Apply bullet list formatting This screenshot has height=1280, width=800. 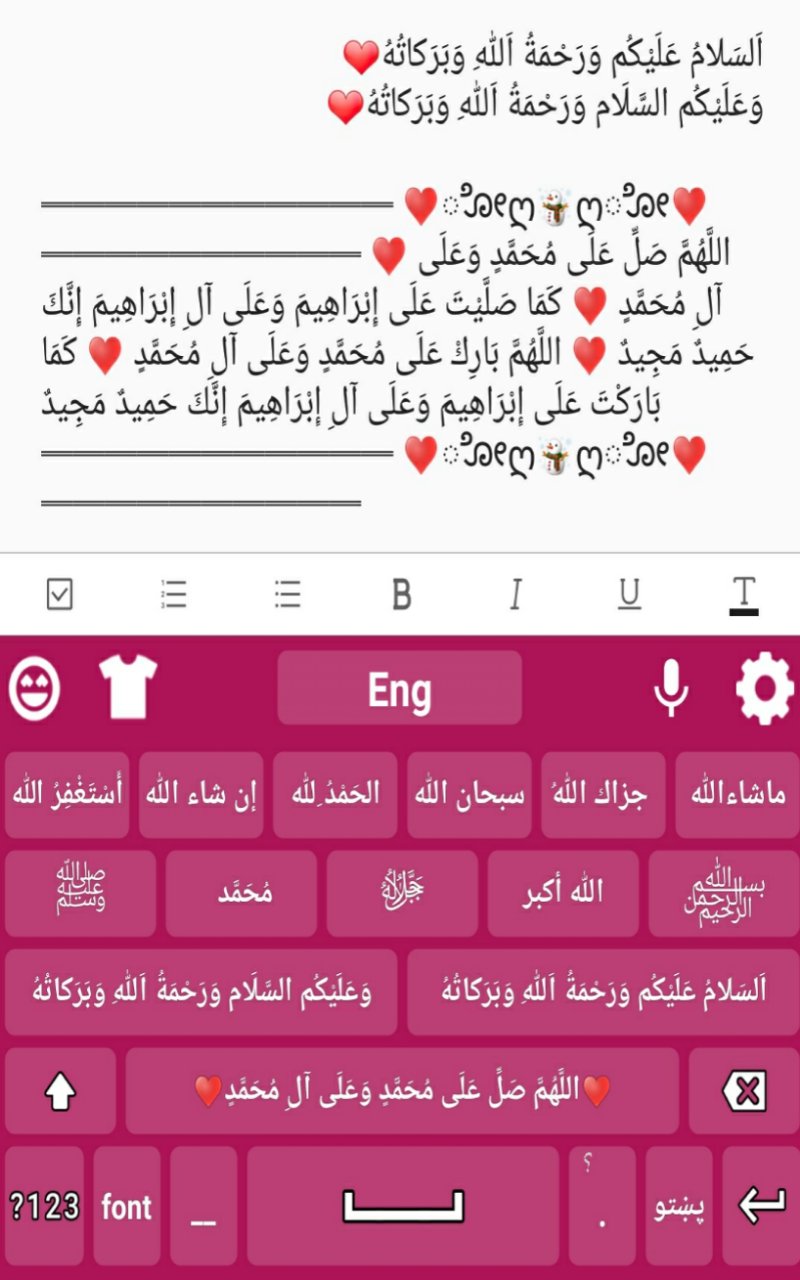pyautogui.click(x=288, y=595)
